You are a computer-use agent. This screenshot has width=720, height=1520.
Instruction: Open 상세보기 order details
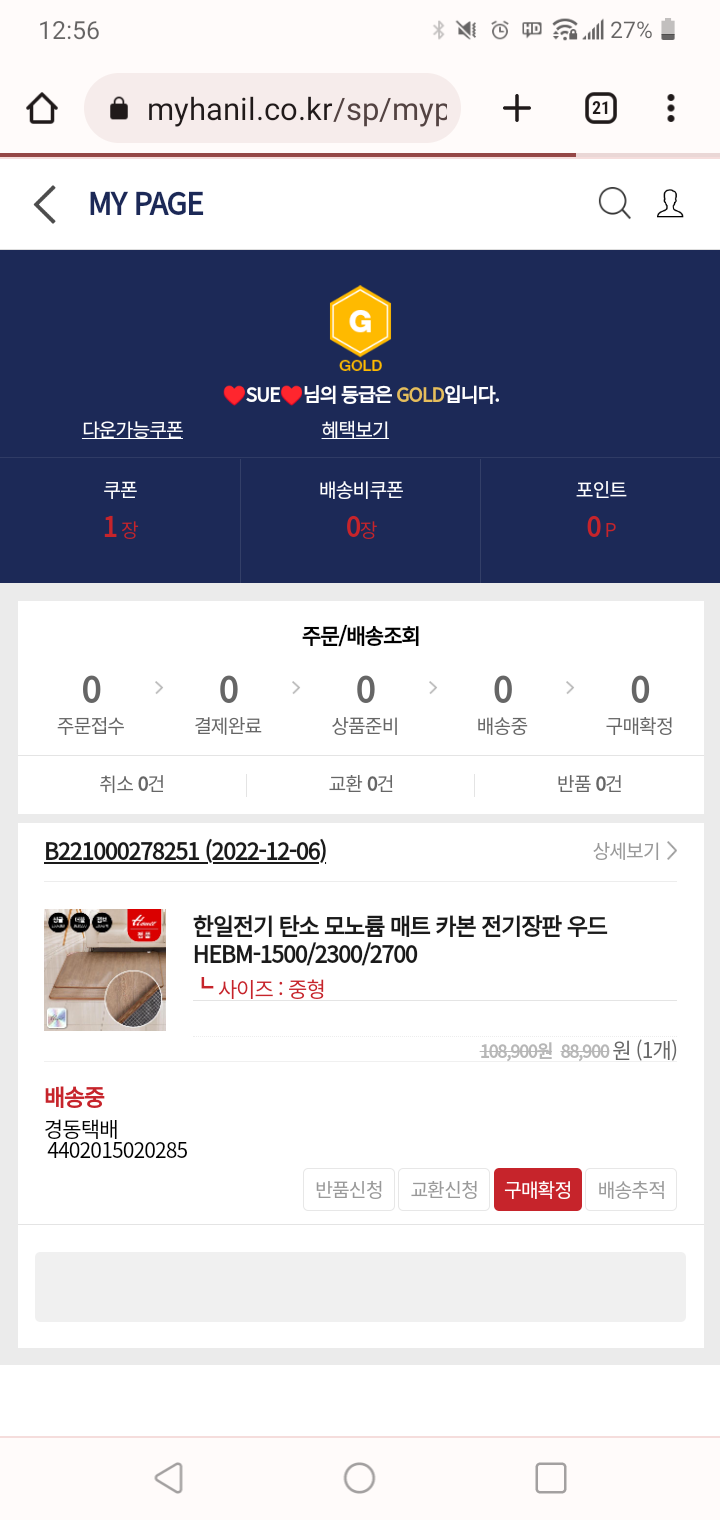(x=635, y=851)
